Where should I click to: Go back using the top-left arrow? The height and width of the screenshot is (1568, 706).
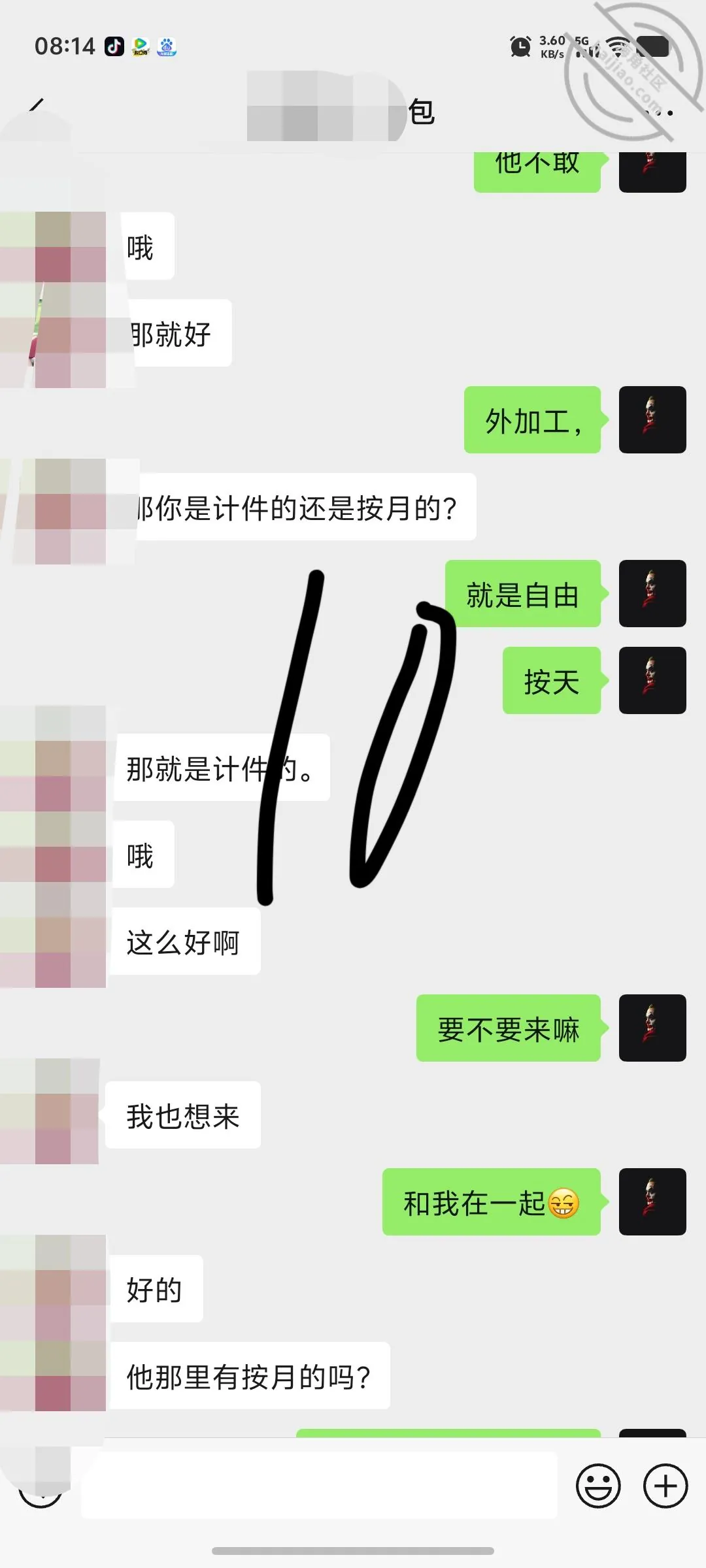coord(37,112)
